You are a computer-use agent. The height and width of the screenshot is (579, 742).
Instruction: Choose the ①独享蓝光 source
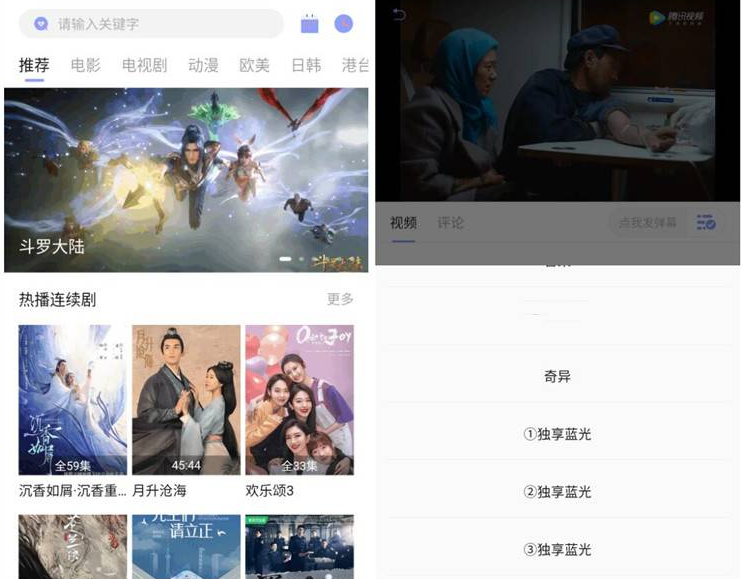pyautogui.click(x=558, y=435)
